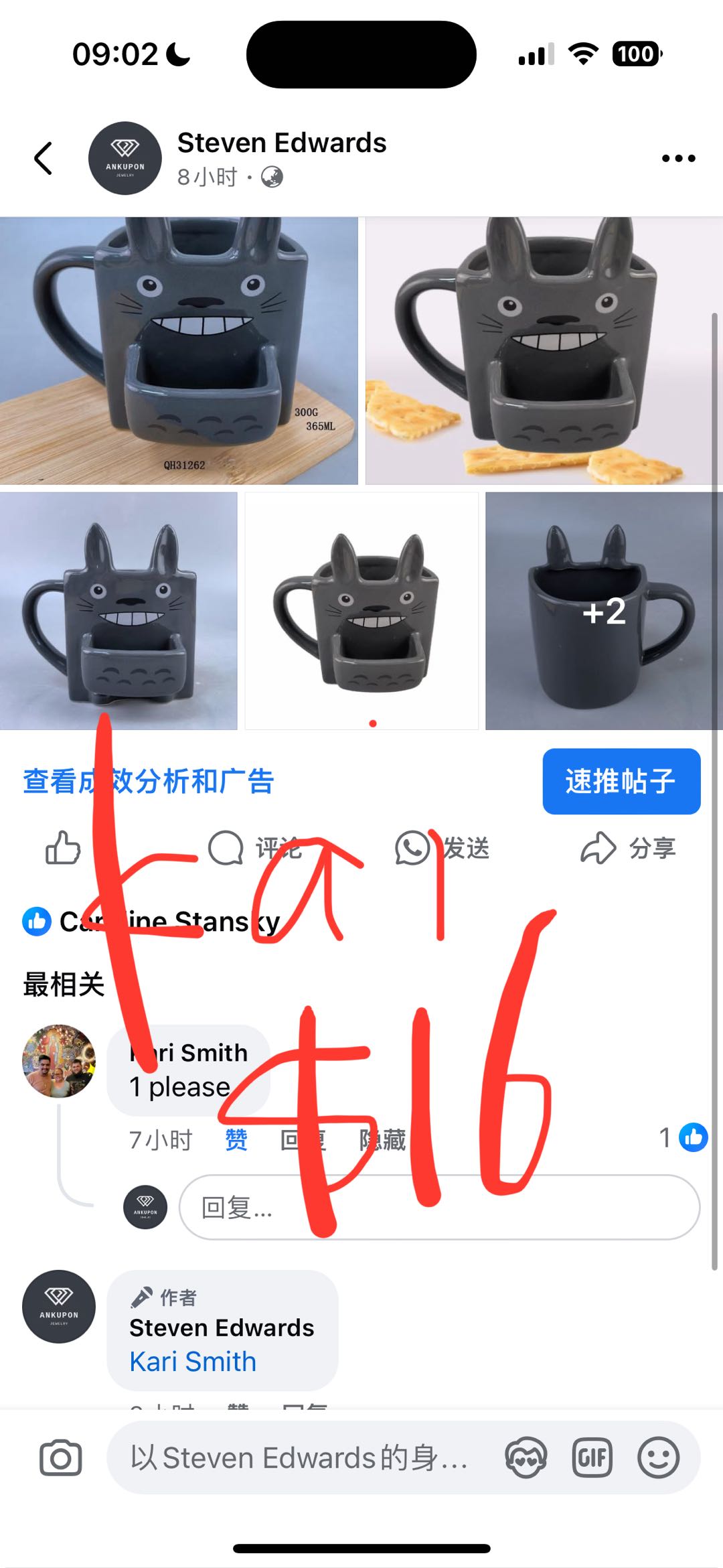Like Kari Smith's comment with 赞

point(236,1139)
